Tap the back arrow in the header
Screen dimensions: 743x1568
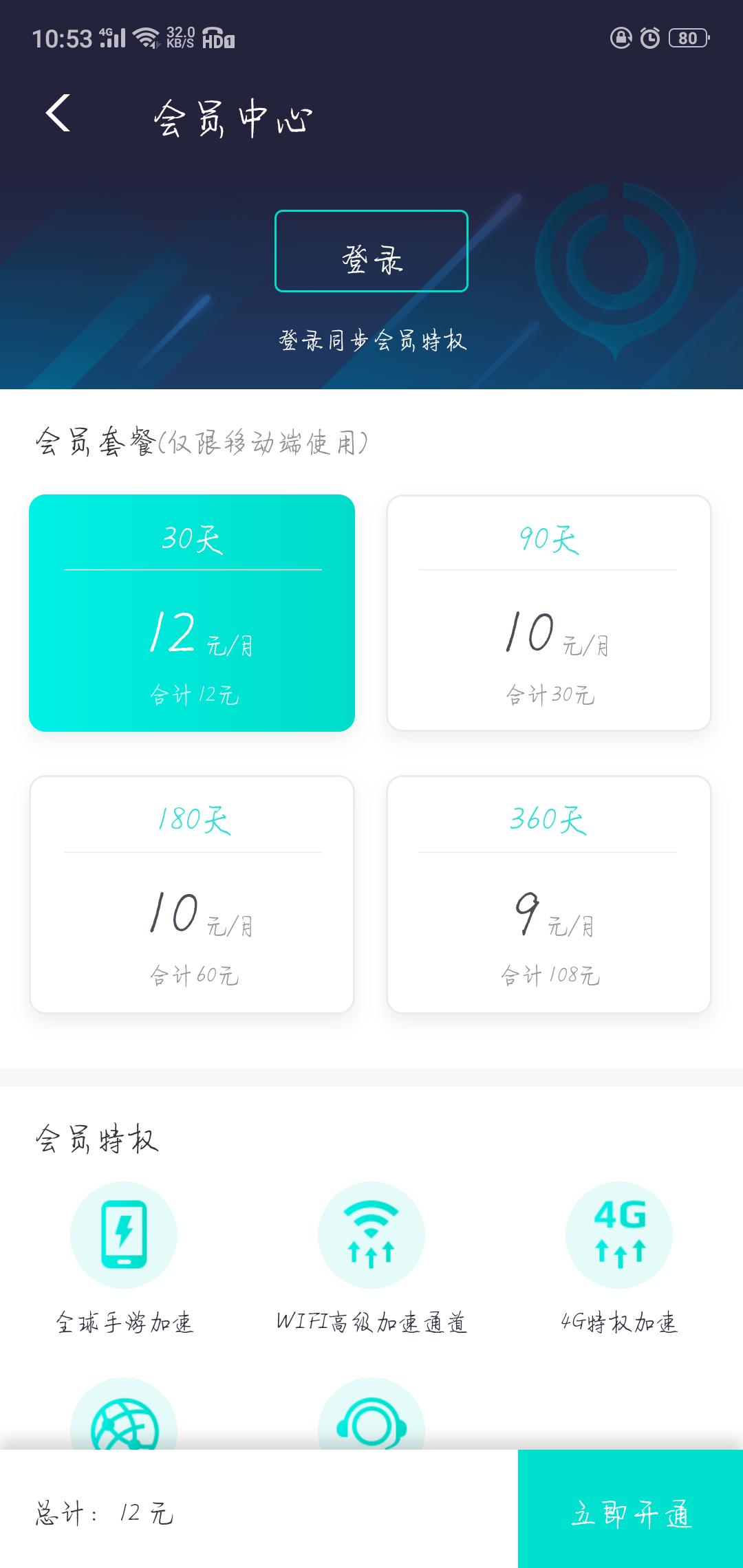(58, 116)
